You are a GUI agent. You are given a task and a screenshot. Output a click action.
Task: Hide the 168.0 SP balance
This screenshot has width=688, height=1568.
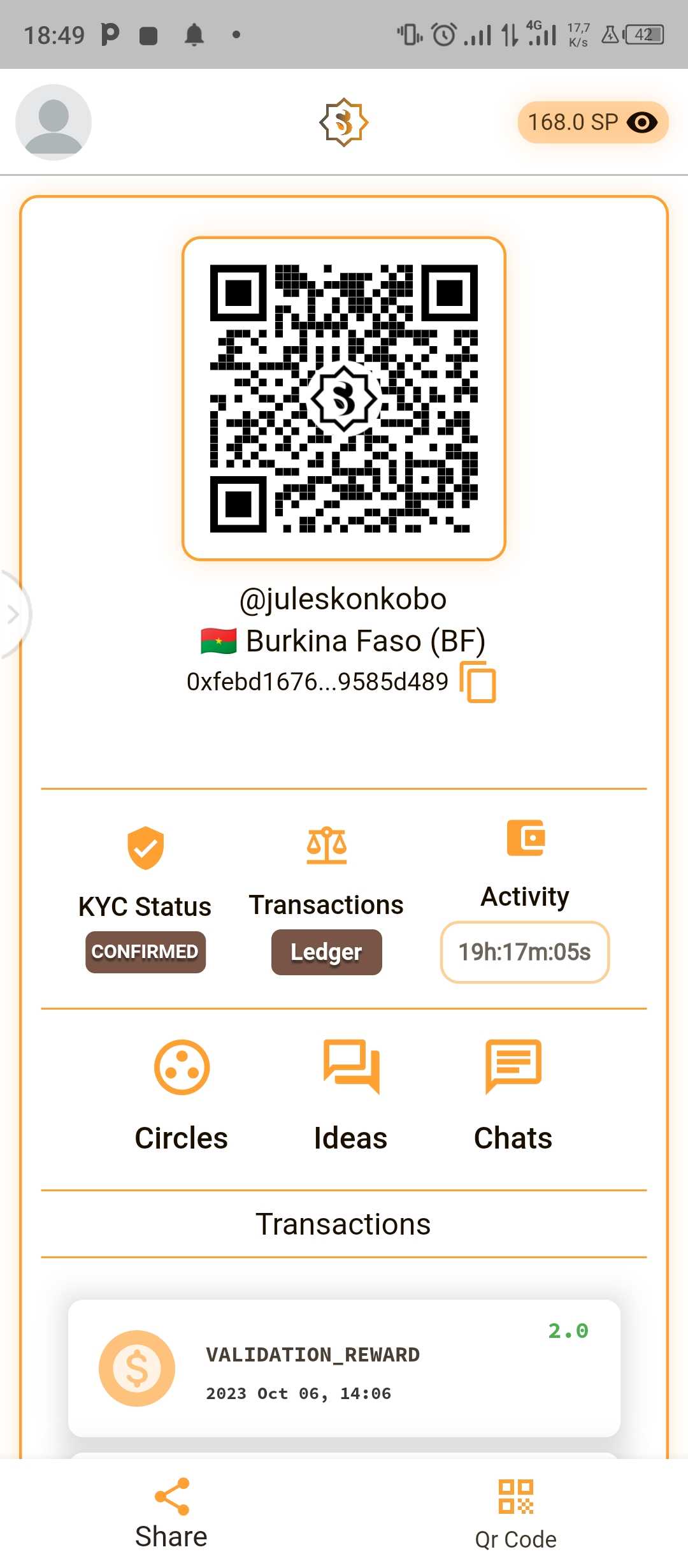[641, 122]
